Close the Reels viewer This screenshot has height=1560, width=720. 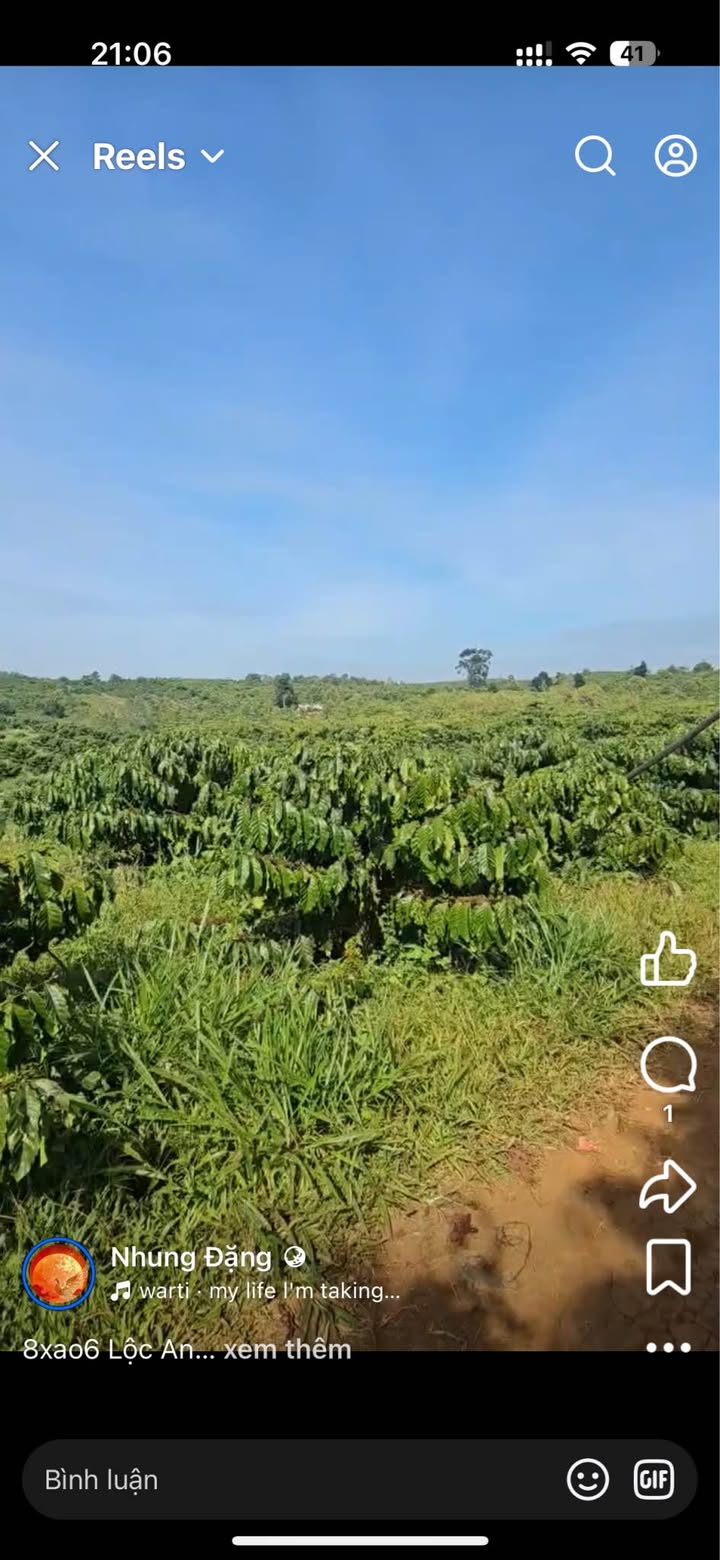pos(44,156)
